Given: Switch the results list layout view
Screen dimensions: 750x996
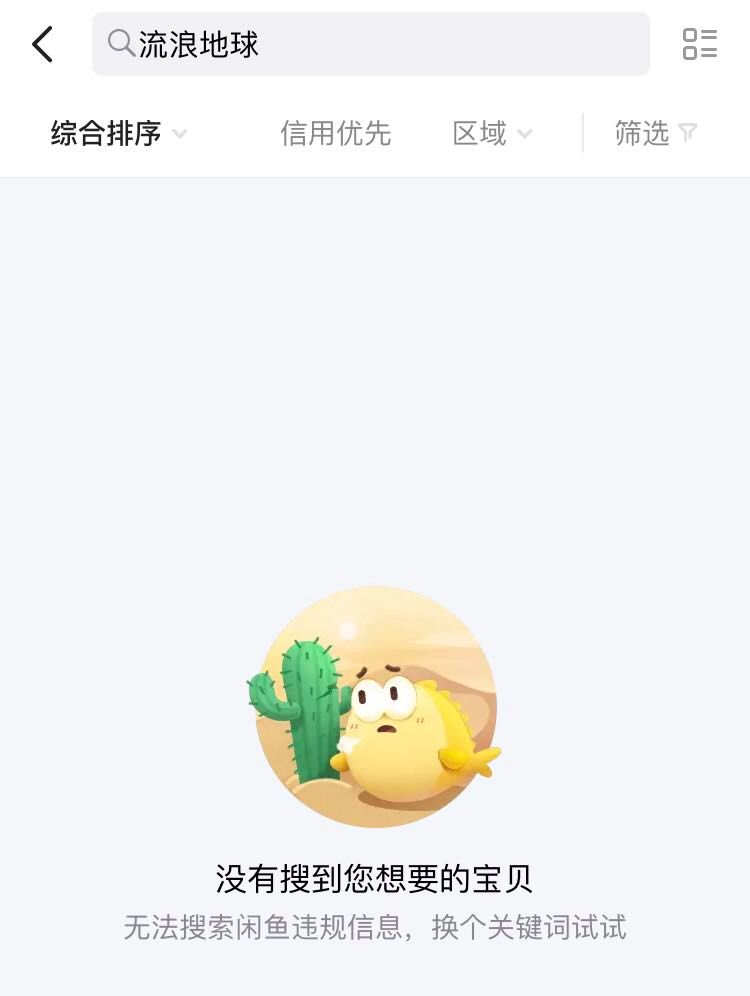Looking at the screenshot, I should [700, 44].
